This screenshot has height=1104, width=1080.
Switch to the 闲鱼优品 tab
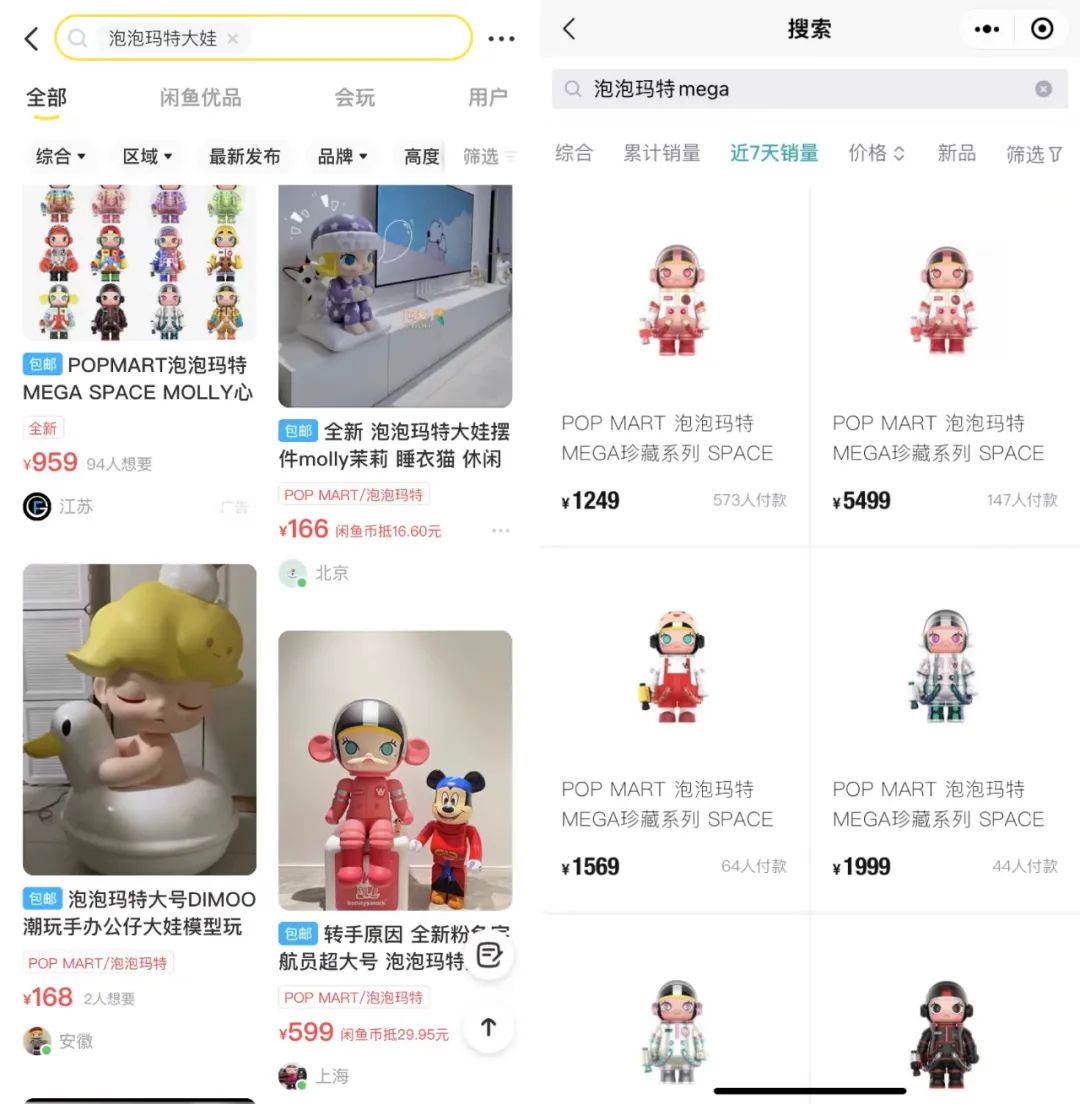point(200,97)
